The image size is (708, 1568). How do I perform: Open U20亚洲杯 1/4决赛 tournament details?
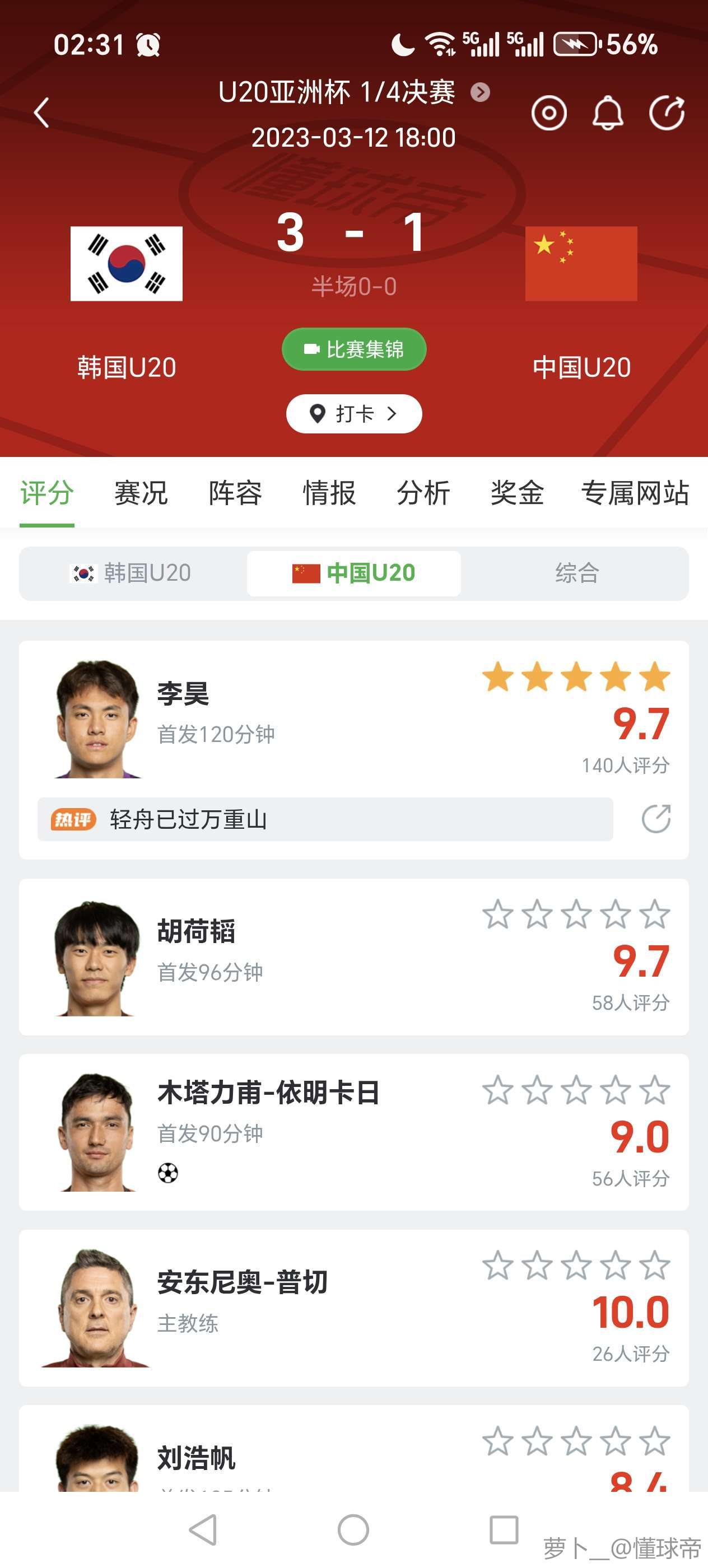[x=353, y=92]
